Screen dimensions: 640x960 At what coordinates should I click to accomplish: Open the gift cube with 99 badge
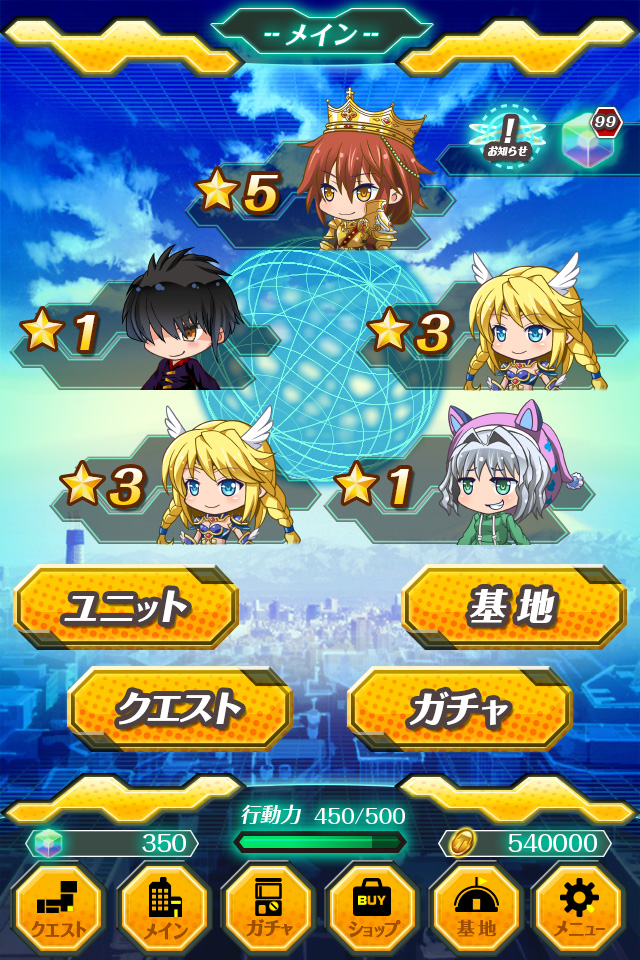tap(587, 139)
